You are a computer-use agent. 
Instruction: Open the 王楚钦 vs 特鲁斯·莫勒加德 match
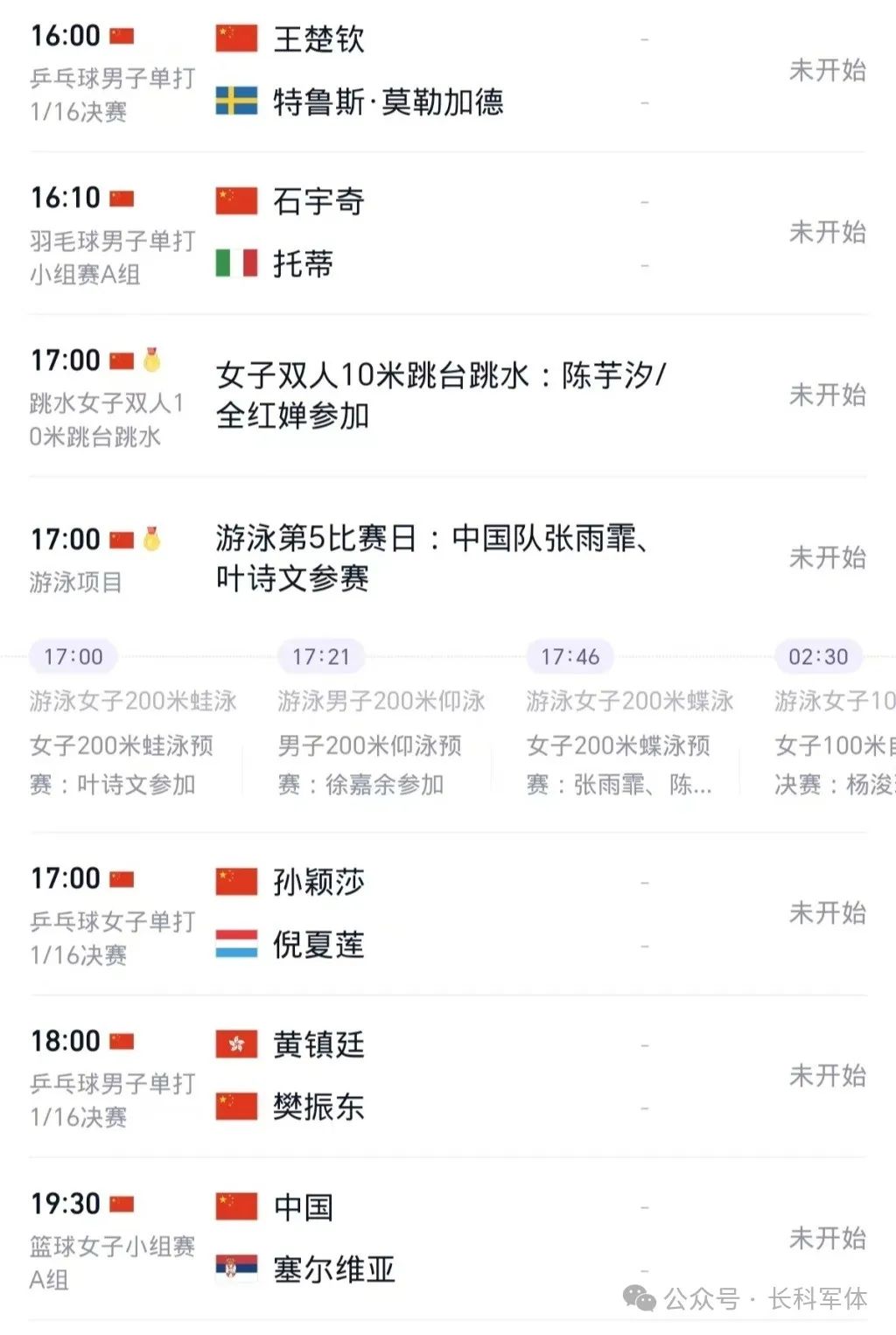446,71
